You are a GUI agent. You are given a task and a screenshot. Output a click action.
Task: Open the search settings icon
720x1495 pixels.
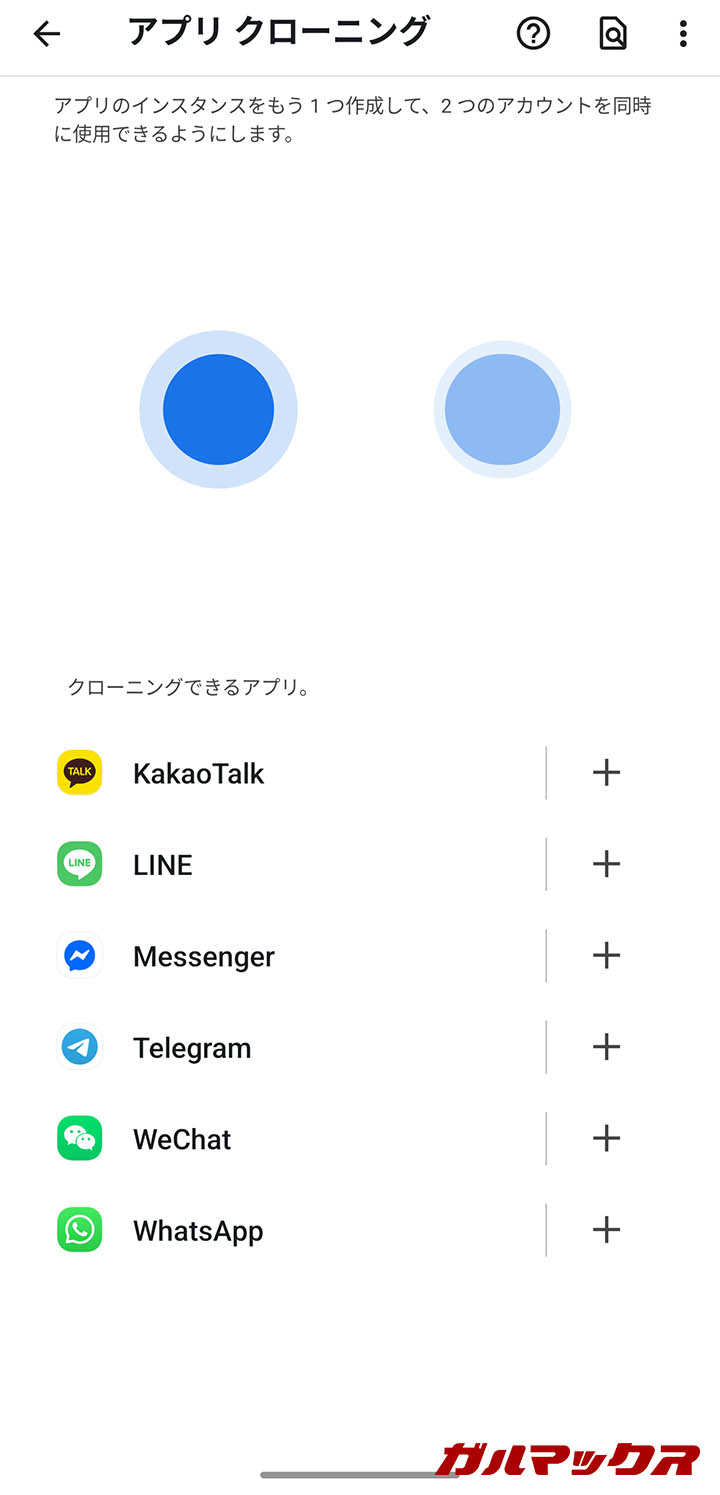(x=612, y=34)
